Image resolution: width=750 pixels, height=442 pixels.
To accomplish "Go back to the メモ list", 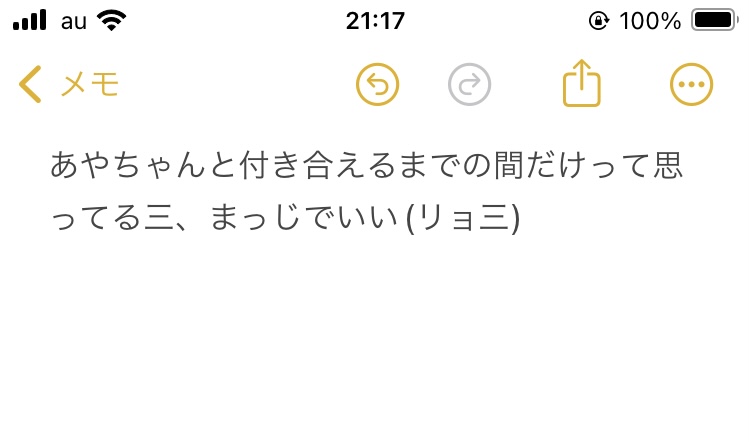I will pyautogui.click(x=68, y=85).
